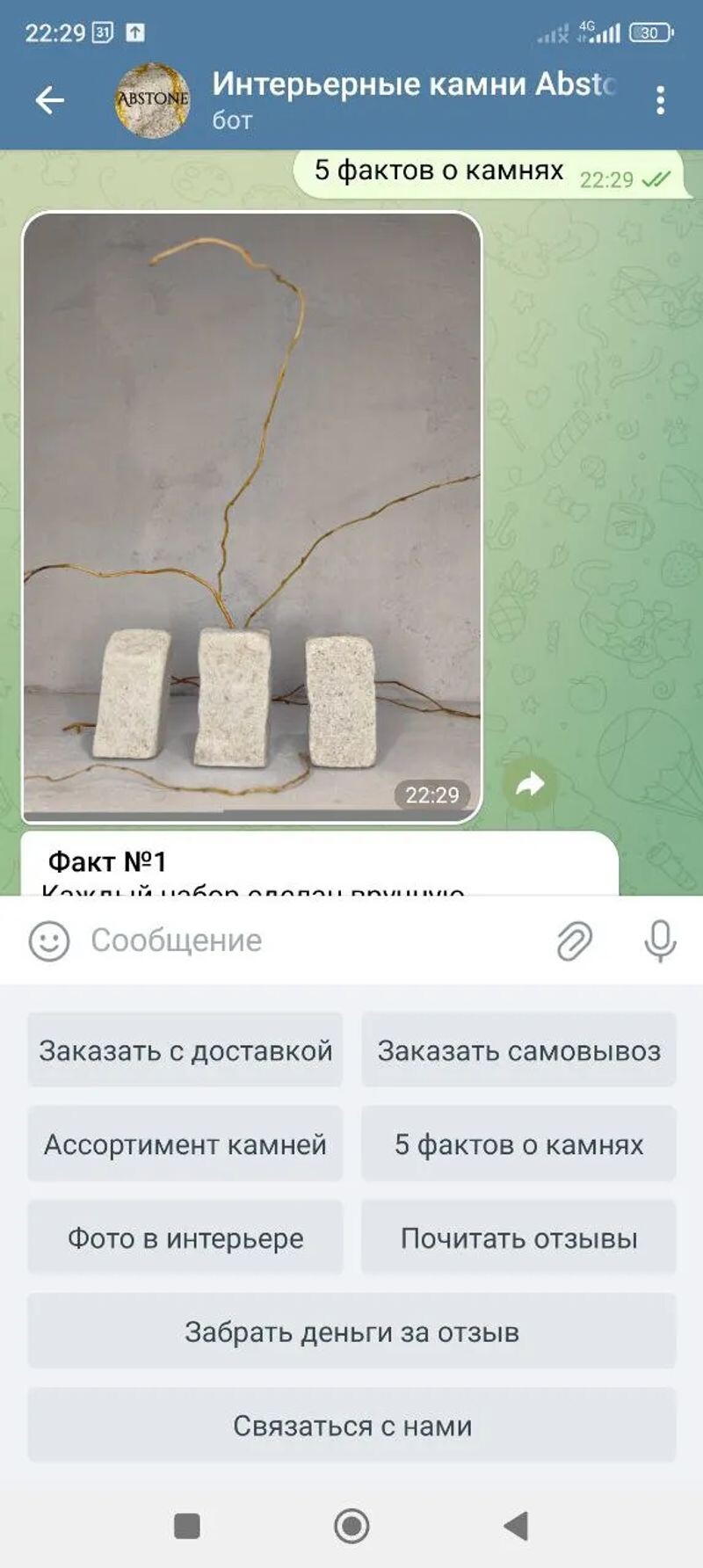Go to home via system navigation bar
The height and width of the screenshot is (1568, 703).
(x=351, y=1526)
